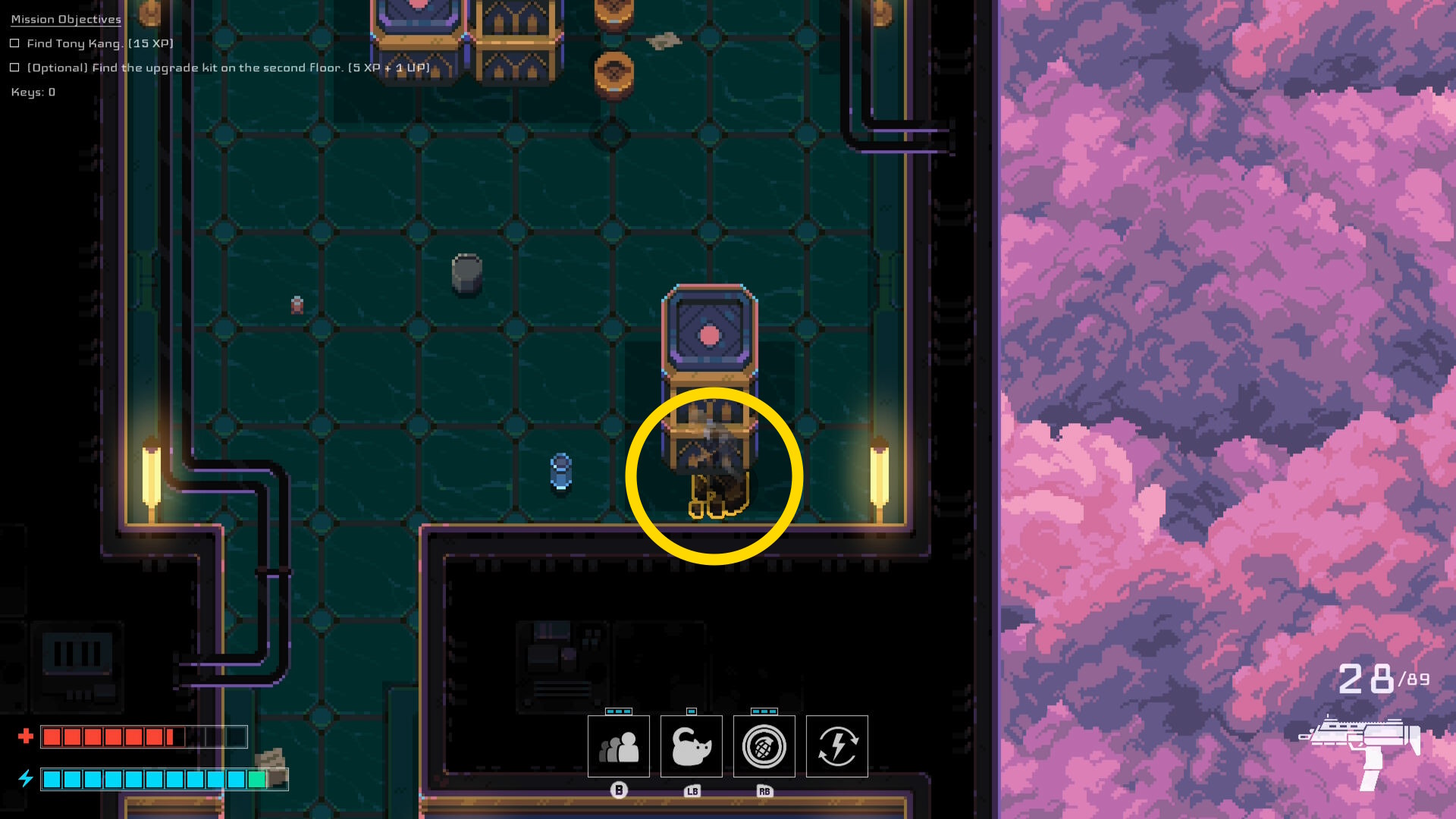The width and height of the screenshot is (1456, 819).
Task: Activate the group decoy ability slot
Action: [618, 746]
